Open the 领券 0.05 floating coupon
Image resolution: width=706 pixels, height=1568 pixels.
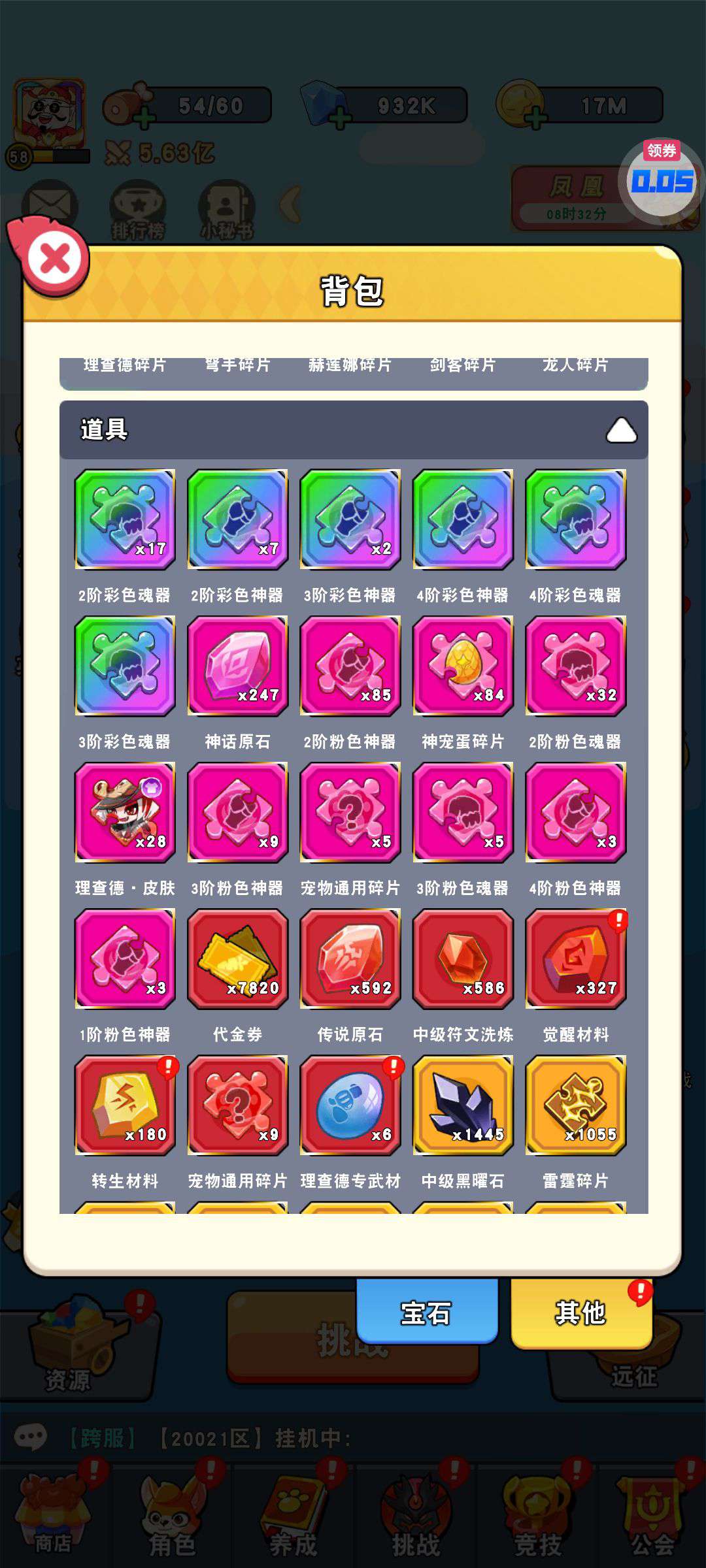tap(662, 180)
